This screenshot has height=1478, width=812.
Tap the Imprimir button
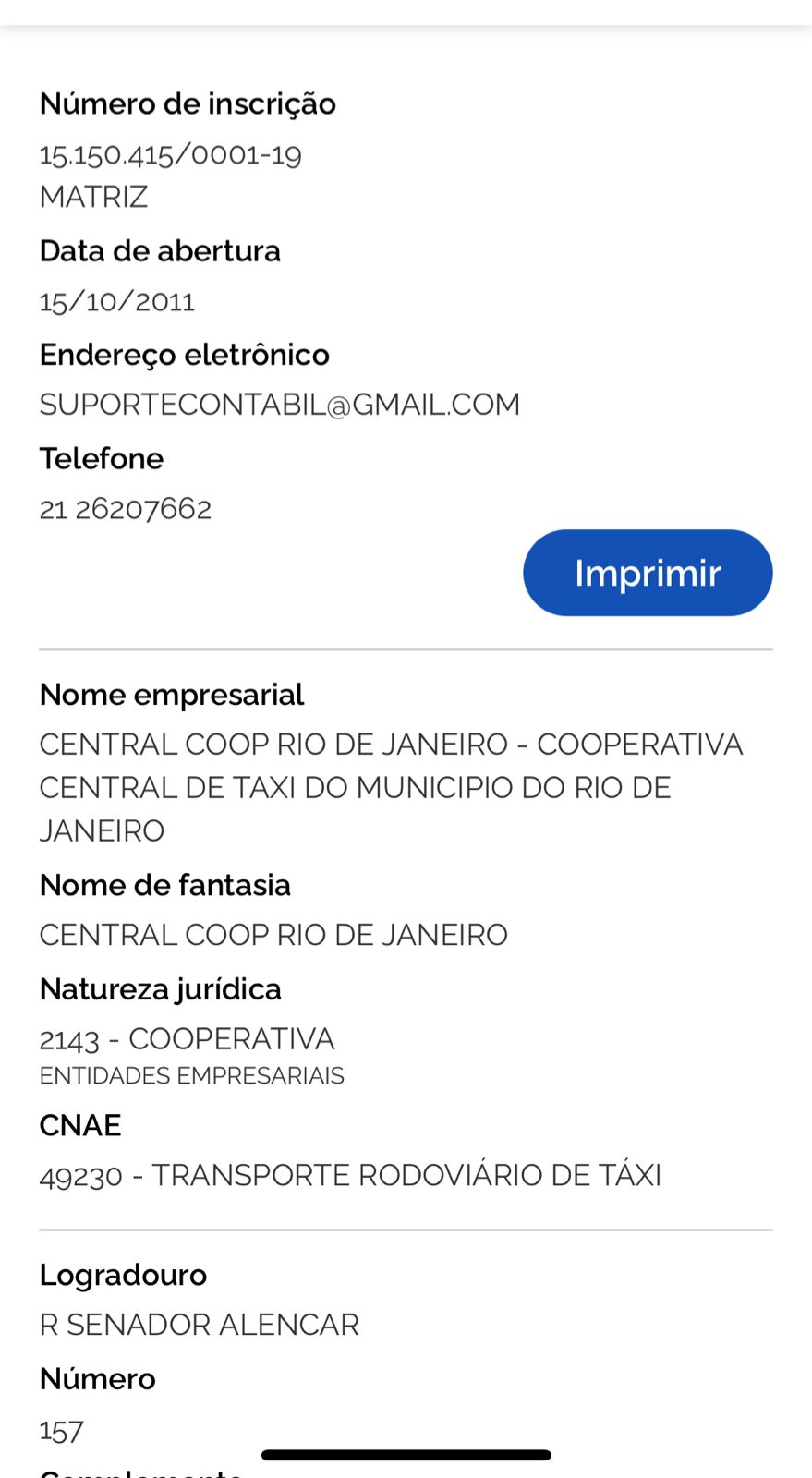(x=647, y=573)
